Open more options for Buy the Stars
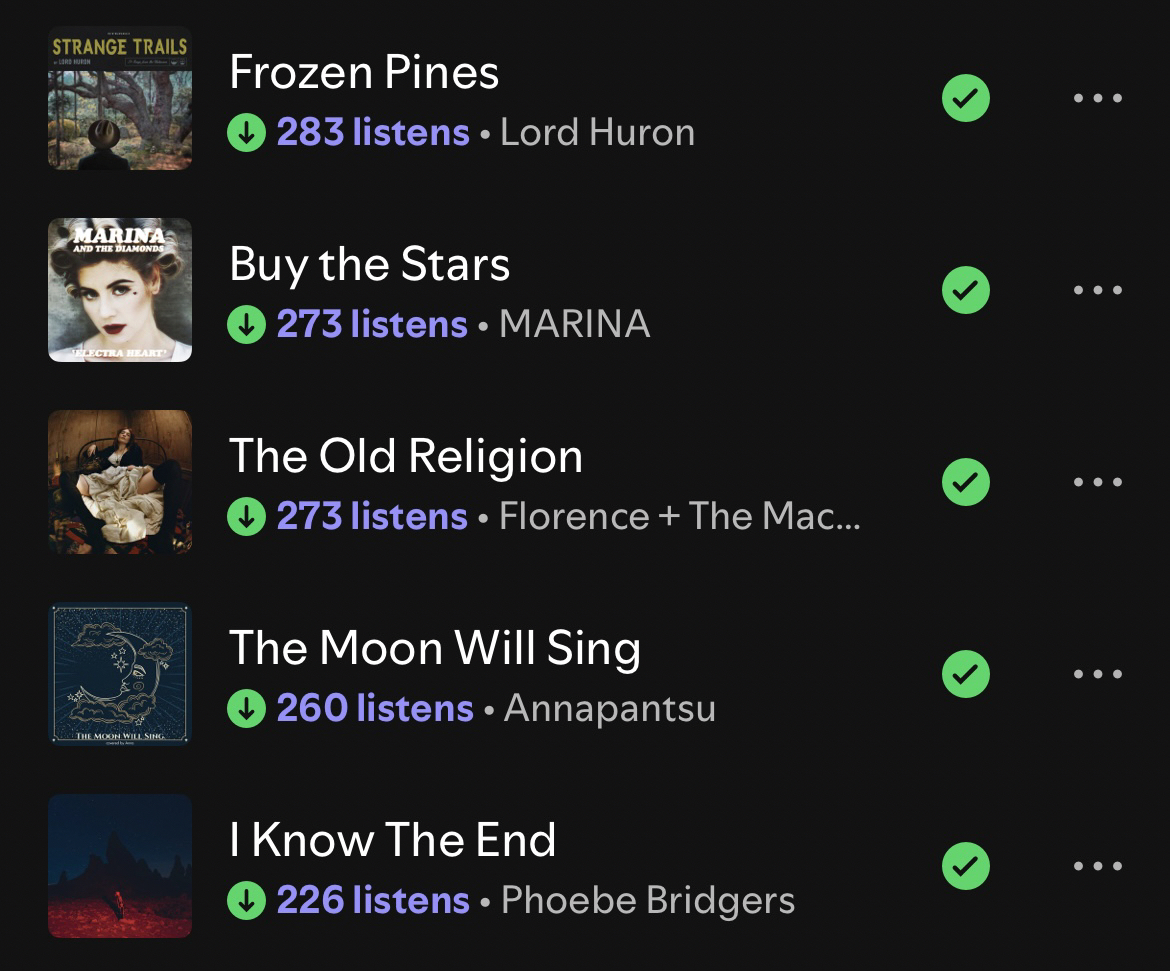 tap(1097, 290)
